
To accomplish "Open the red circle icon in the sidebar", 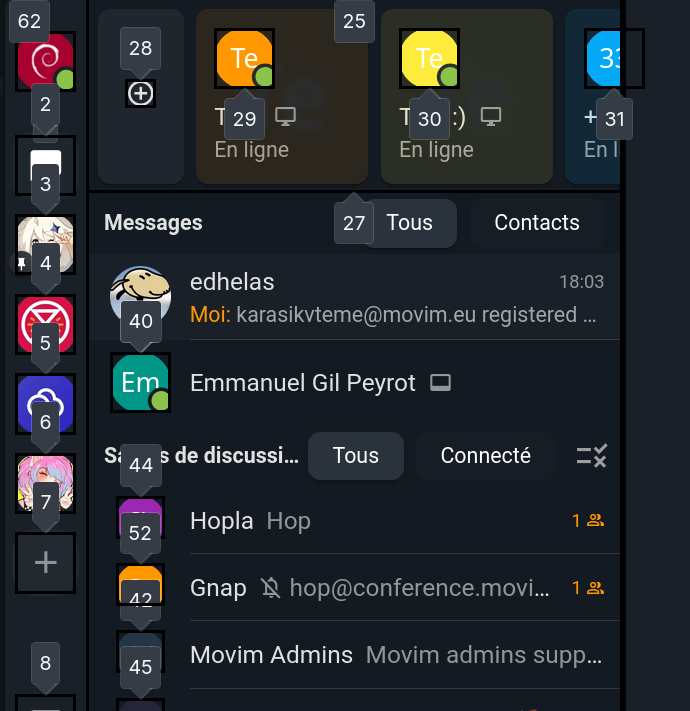I will (x=46, y=324).
